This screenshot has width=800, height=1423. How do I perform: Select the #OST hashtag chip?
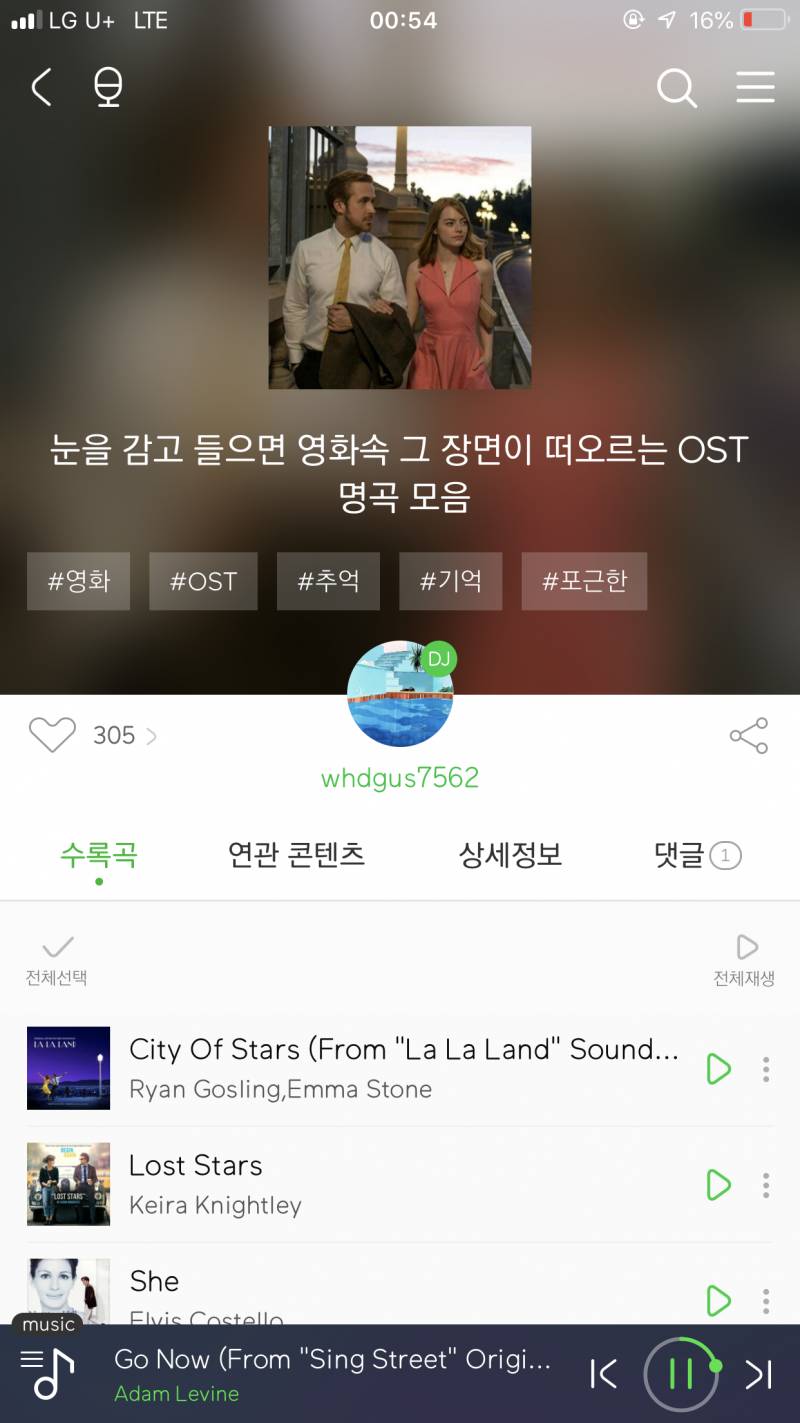point(203,581)
